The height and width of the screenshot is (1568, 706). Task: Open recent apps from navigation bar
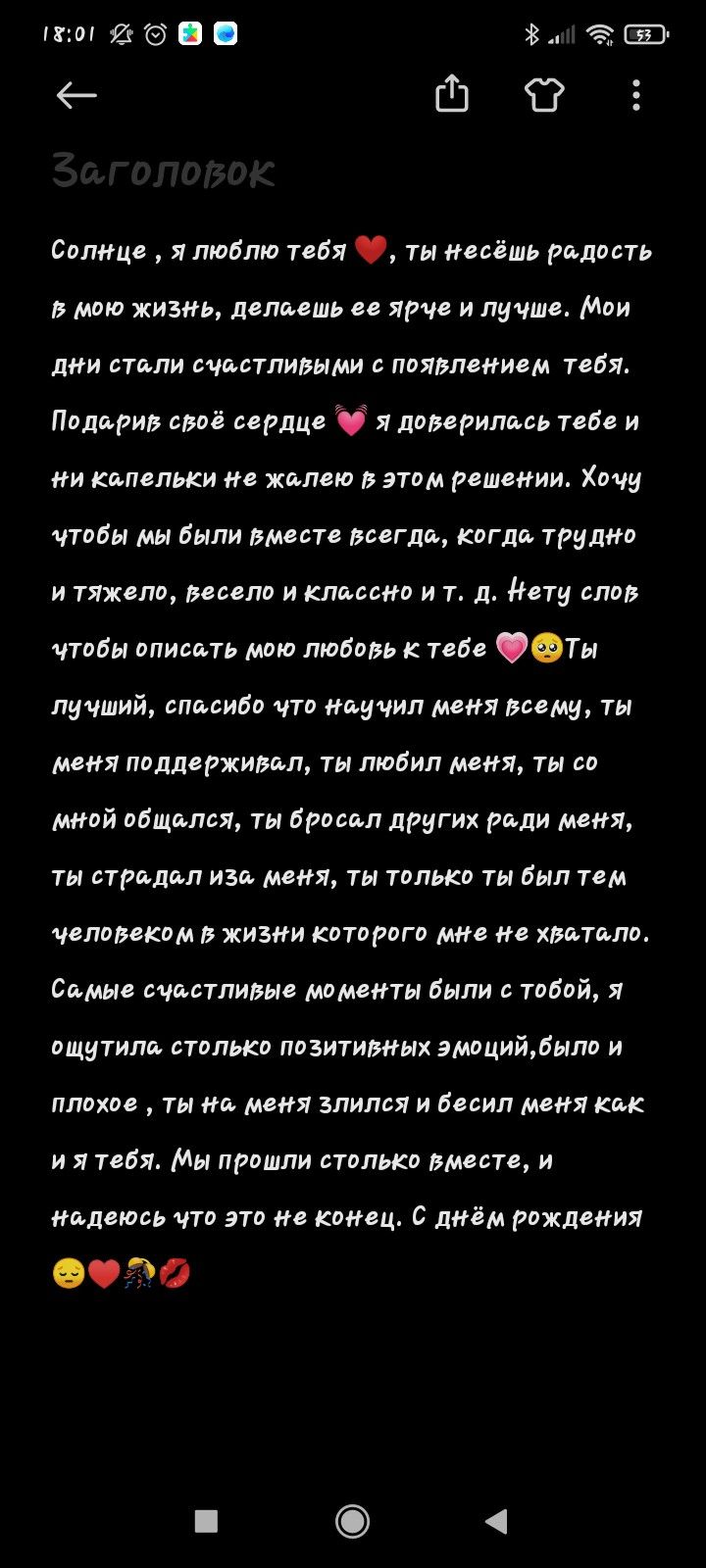point(206,1521)
